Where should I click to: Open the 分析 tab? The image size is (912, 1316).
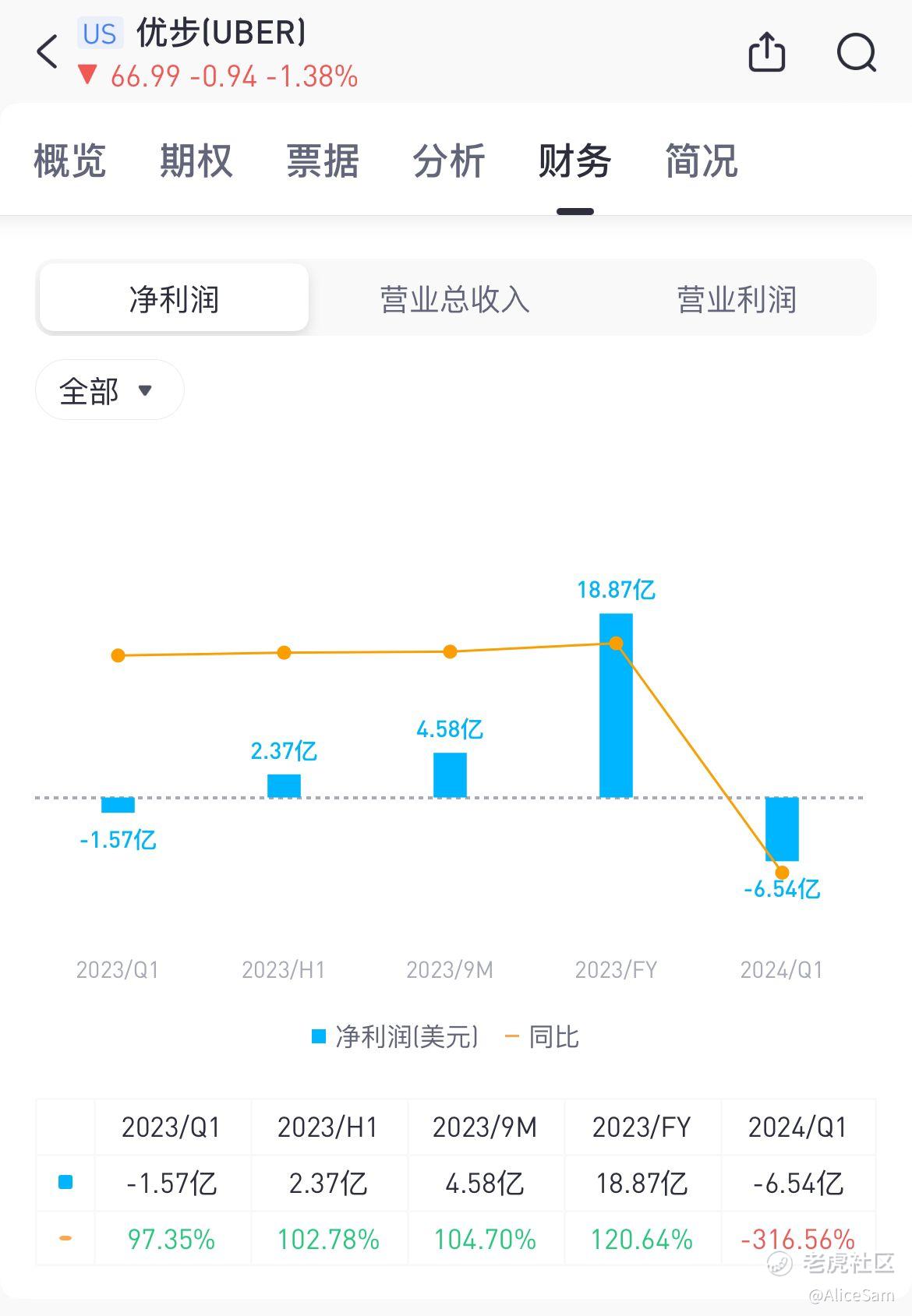449,161
